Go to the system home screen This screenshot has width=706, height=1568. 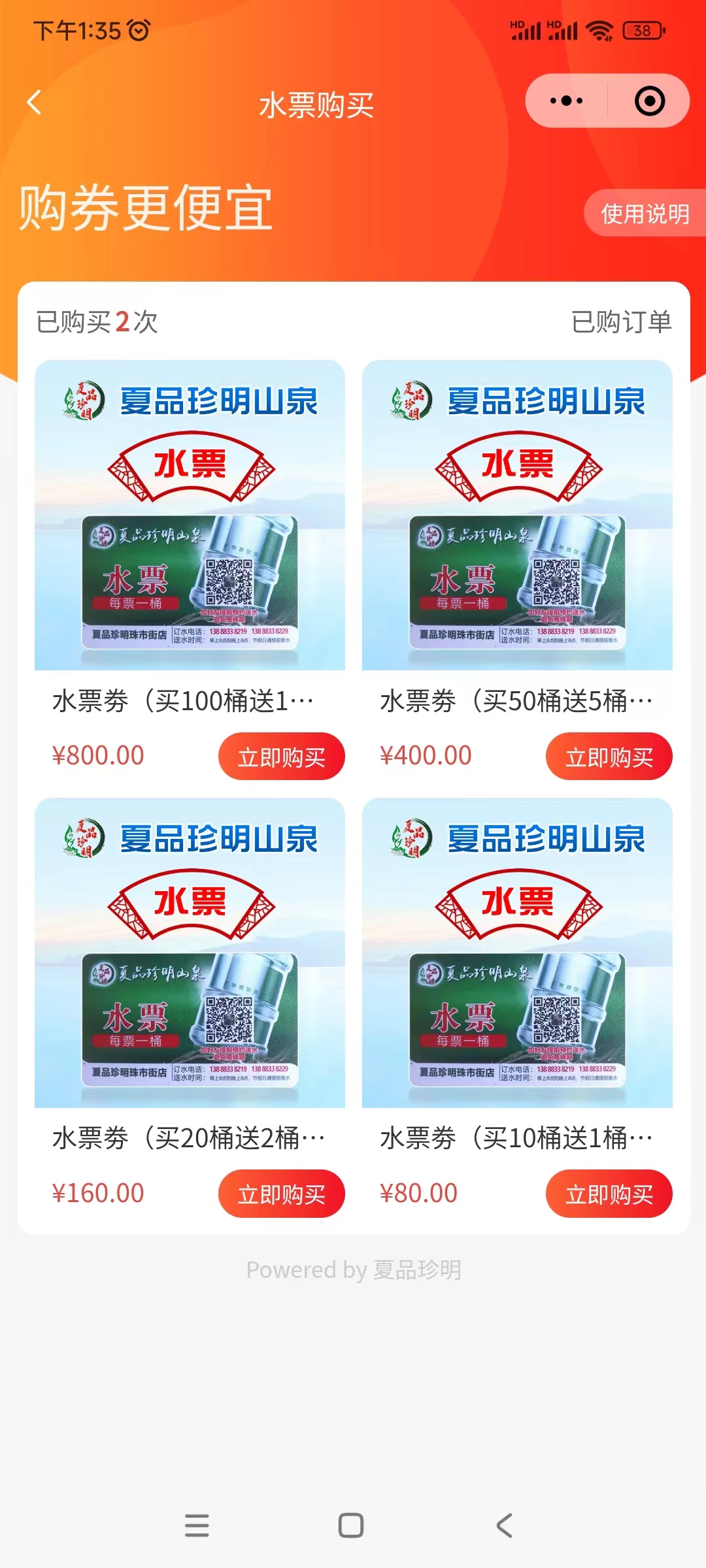click(x=351, y=1526)
